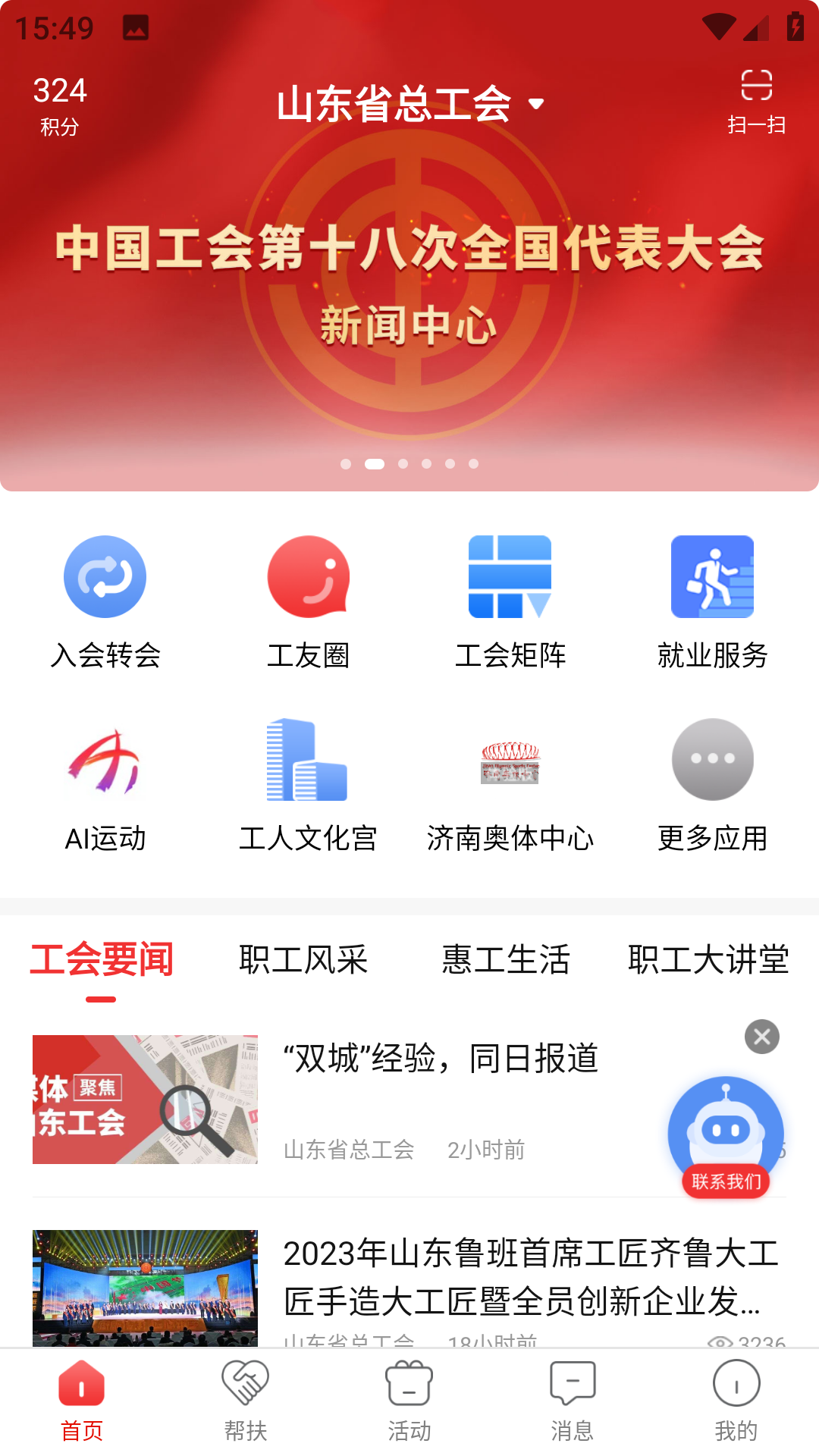819x1456 pixels.
Task: Dismiss the 联系我们 floating assistant
Action: pyautogui.click(x=762, y=1037)
